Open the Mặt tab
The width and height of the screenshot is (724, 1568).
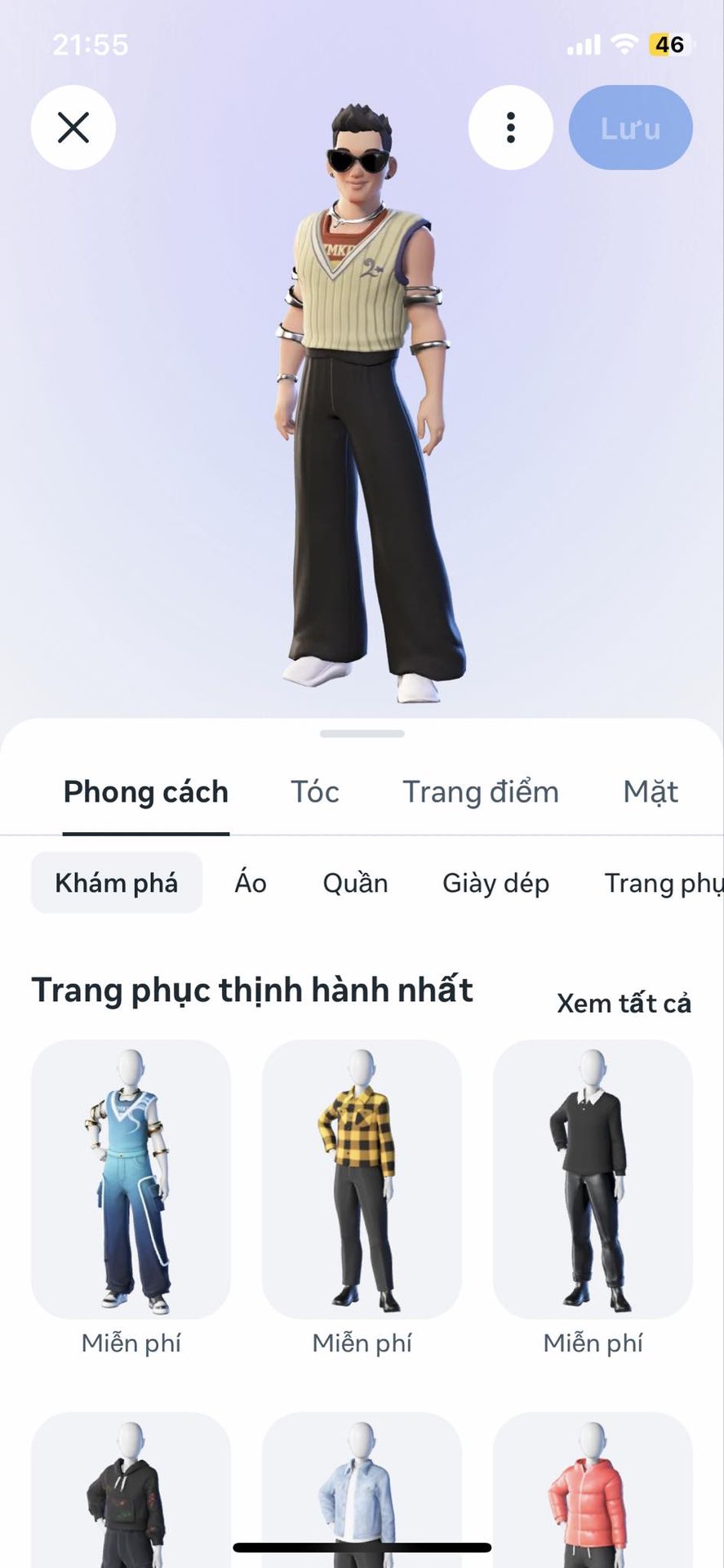click(x=651, y=792)
